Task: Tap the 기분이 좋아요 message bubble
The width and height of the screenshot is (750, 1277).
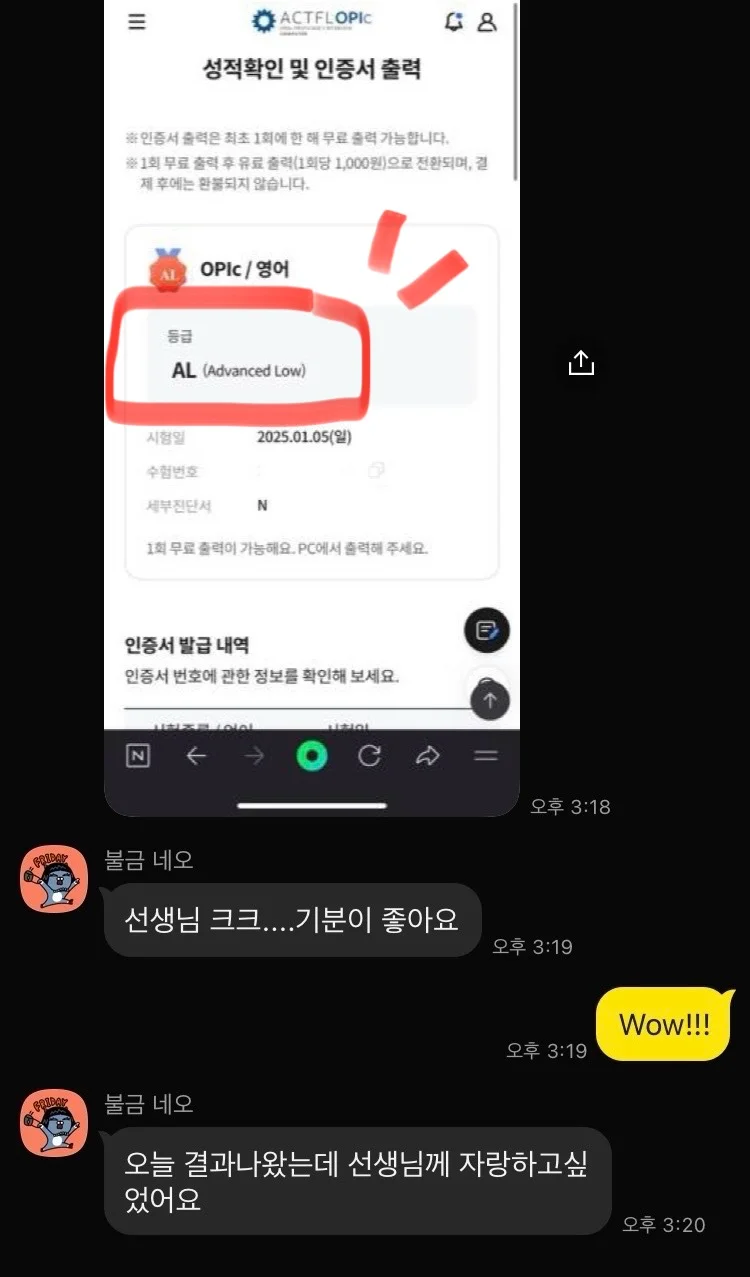Action: [x=292, y=921]
